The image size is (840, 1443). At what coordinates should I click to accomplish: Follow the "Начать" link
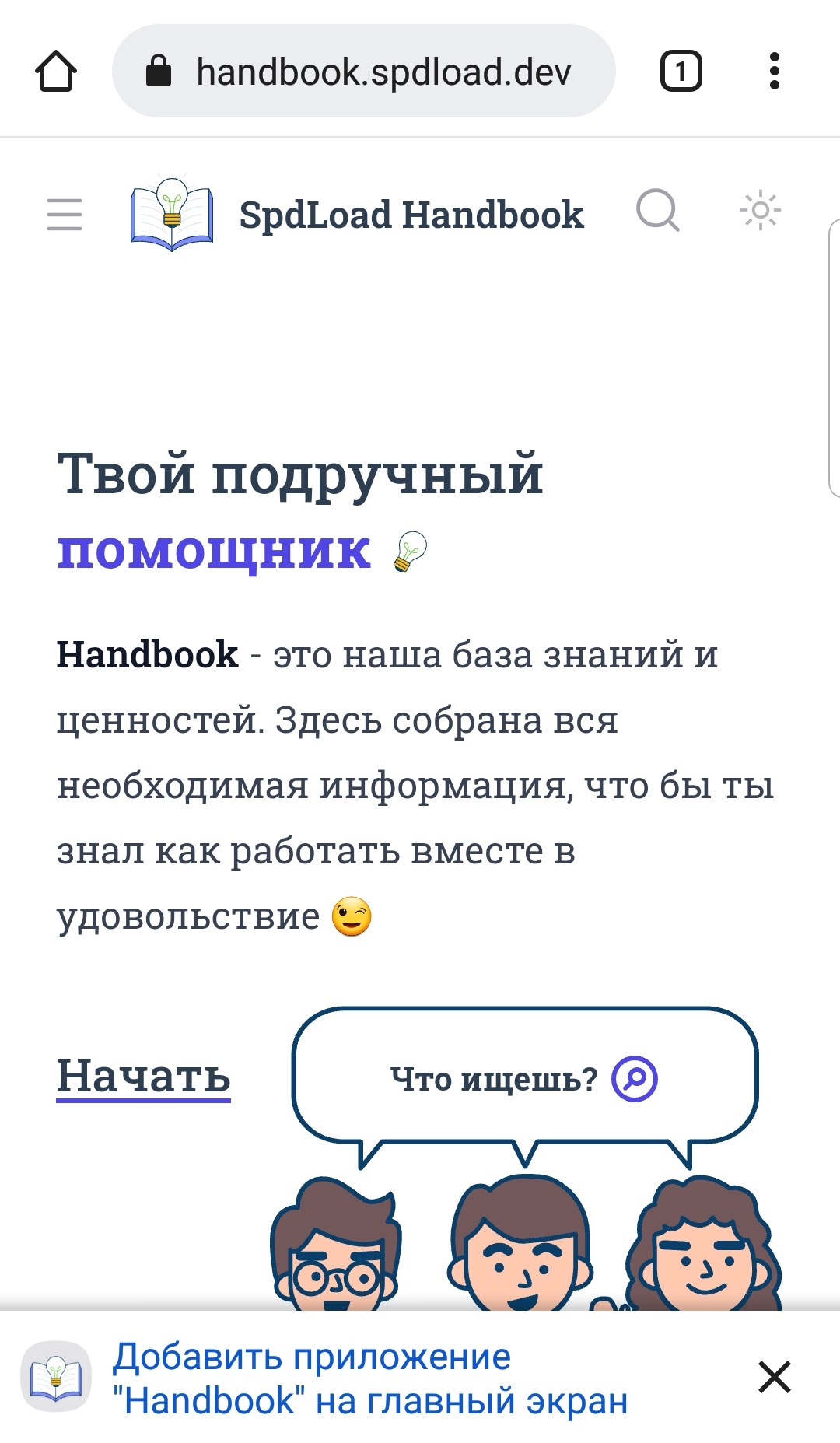tap(144, 1077)
